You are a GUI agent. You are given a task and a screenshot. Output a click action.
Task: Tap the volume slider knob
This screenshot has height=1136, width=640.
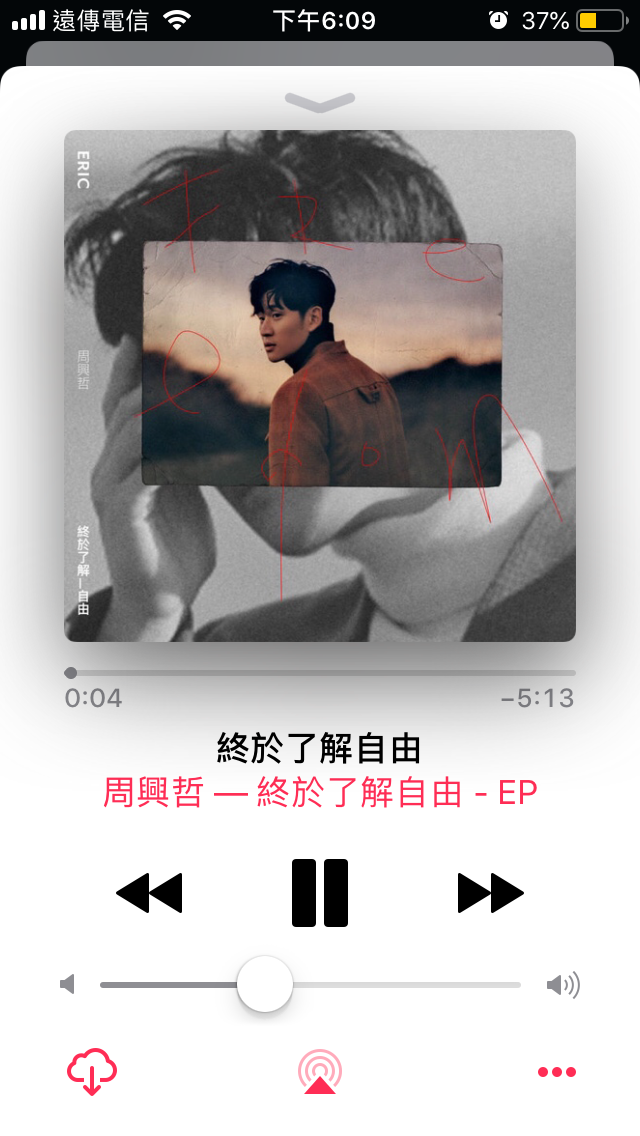pyautogui.click(x=265, y=984)
